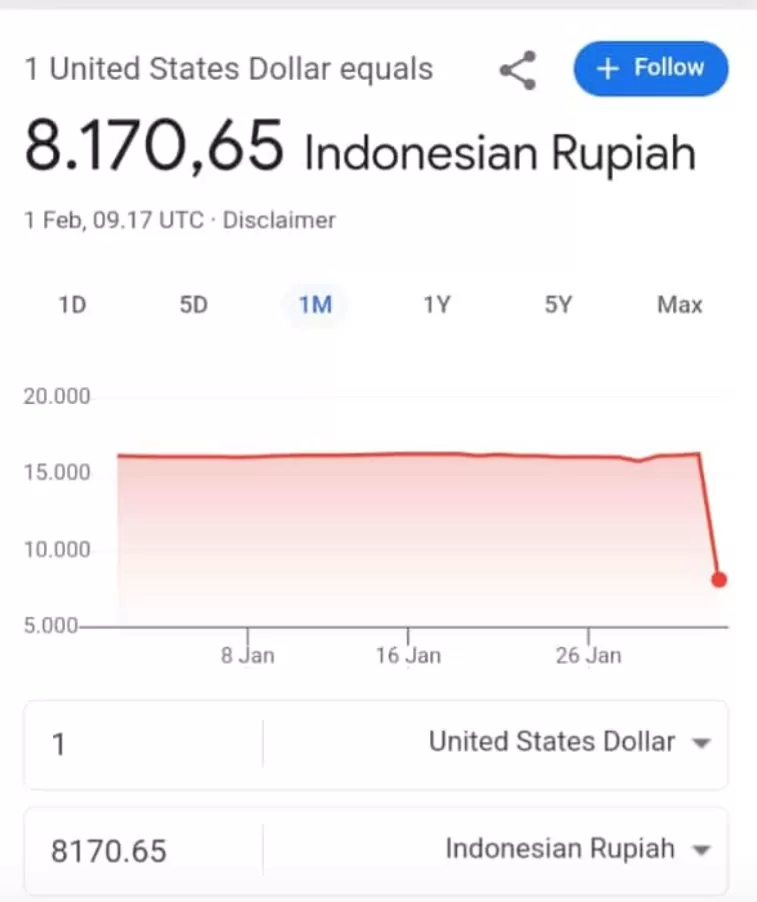Click the United States Dollar dropdown arrow icon
The width and height of the screenshot is (757, 902).
click(x=700, y=742)
